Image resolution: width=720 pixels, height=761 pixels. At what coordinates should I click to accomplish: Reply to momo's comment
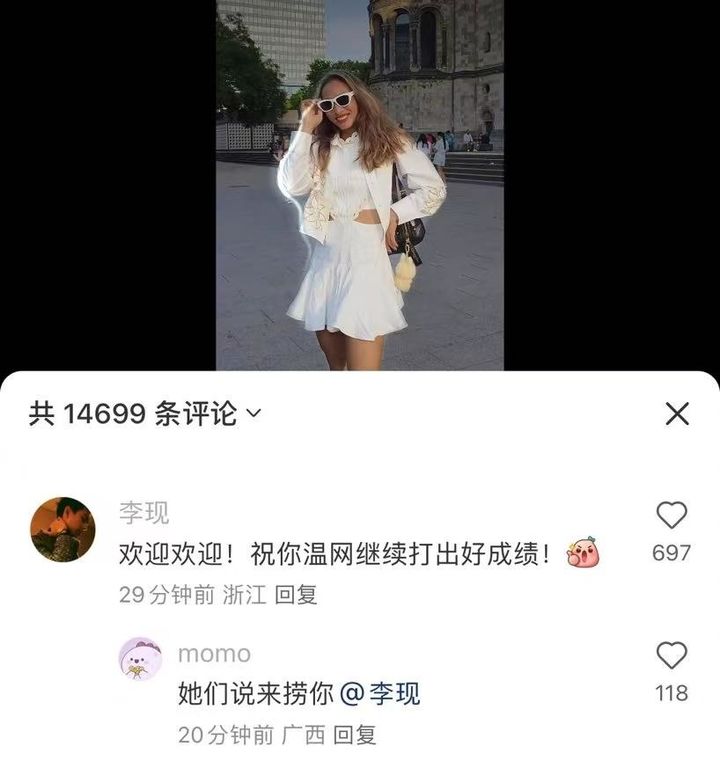tap(354, 735)
